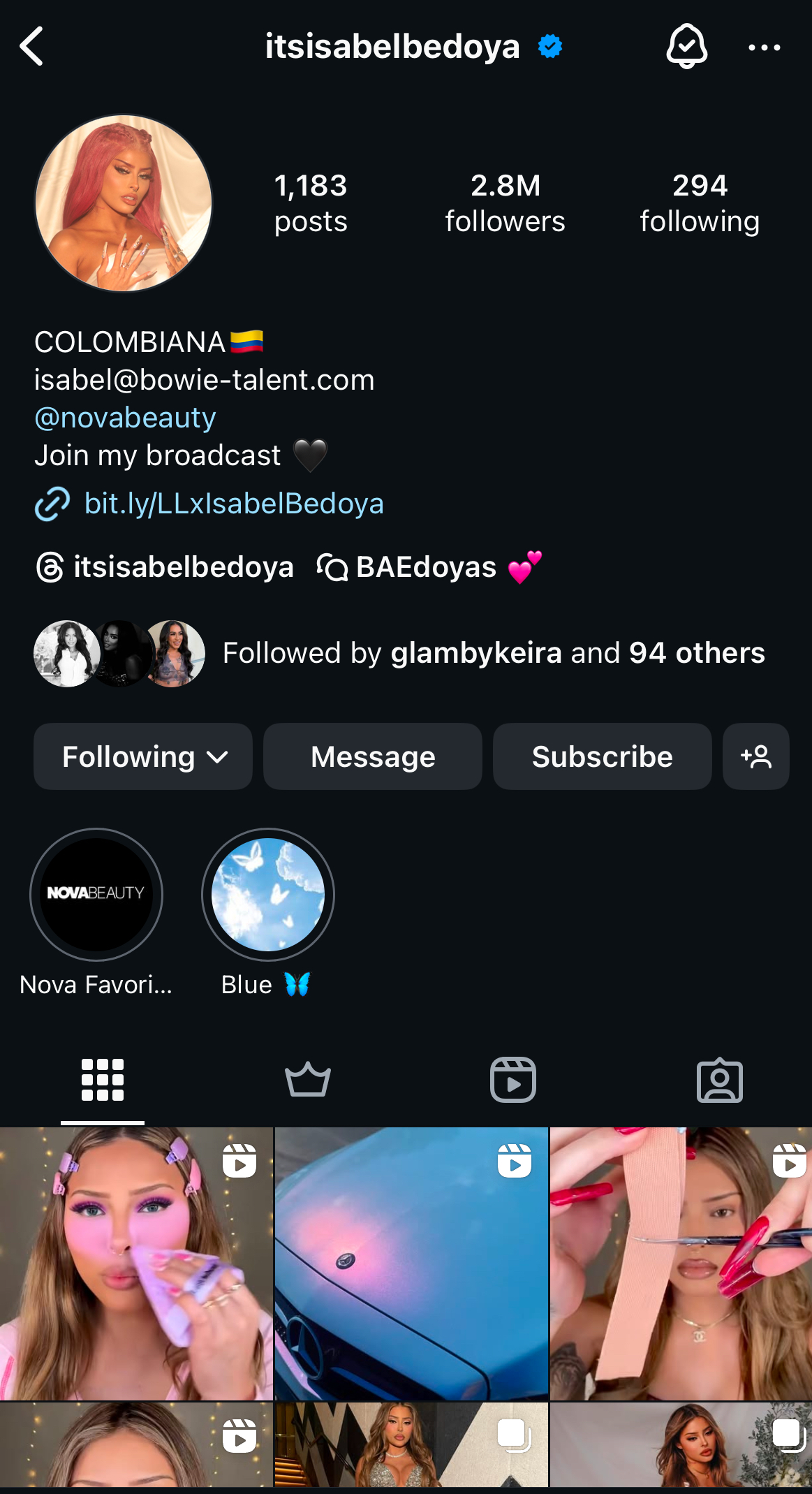Show suggested accounts with the add-person button
Viewport: 812px width, 1494px height.
coord(755,756)
